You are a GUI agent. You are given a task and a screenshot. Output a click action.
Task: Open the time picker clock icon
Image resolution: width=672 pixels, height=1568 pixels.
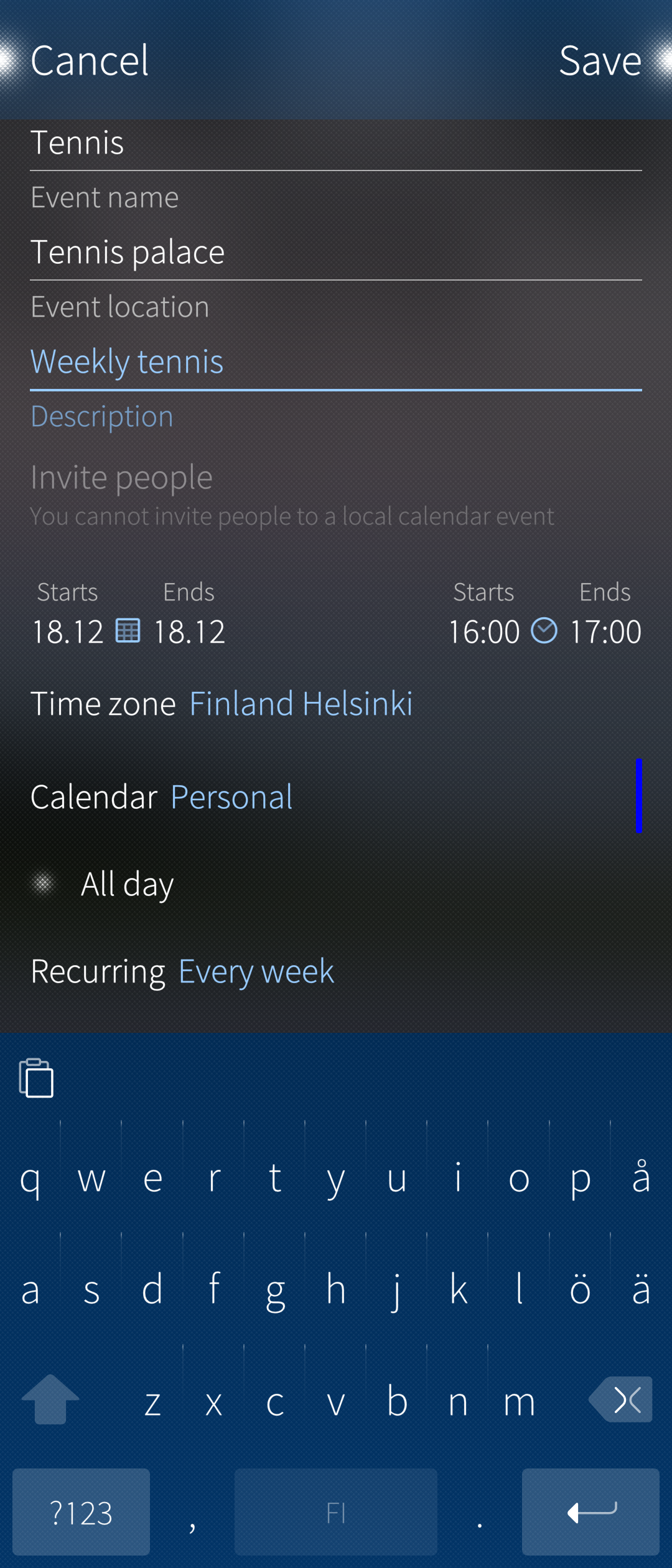pyautogui.click(x=544, y=631)
